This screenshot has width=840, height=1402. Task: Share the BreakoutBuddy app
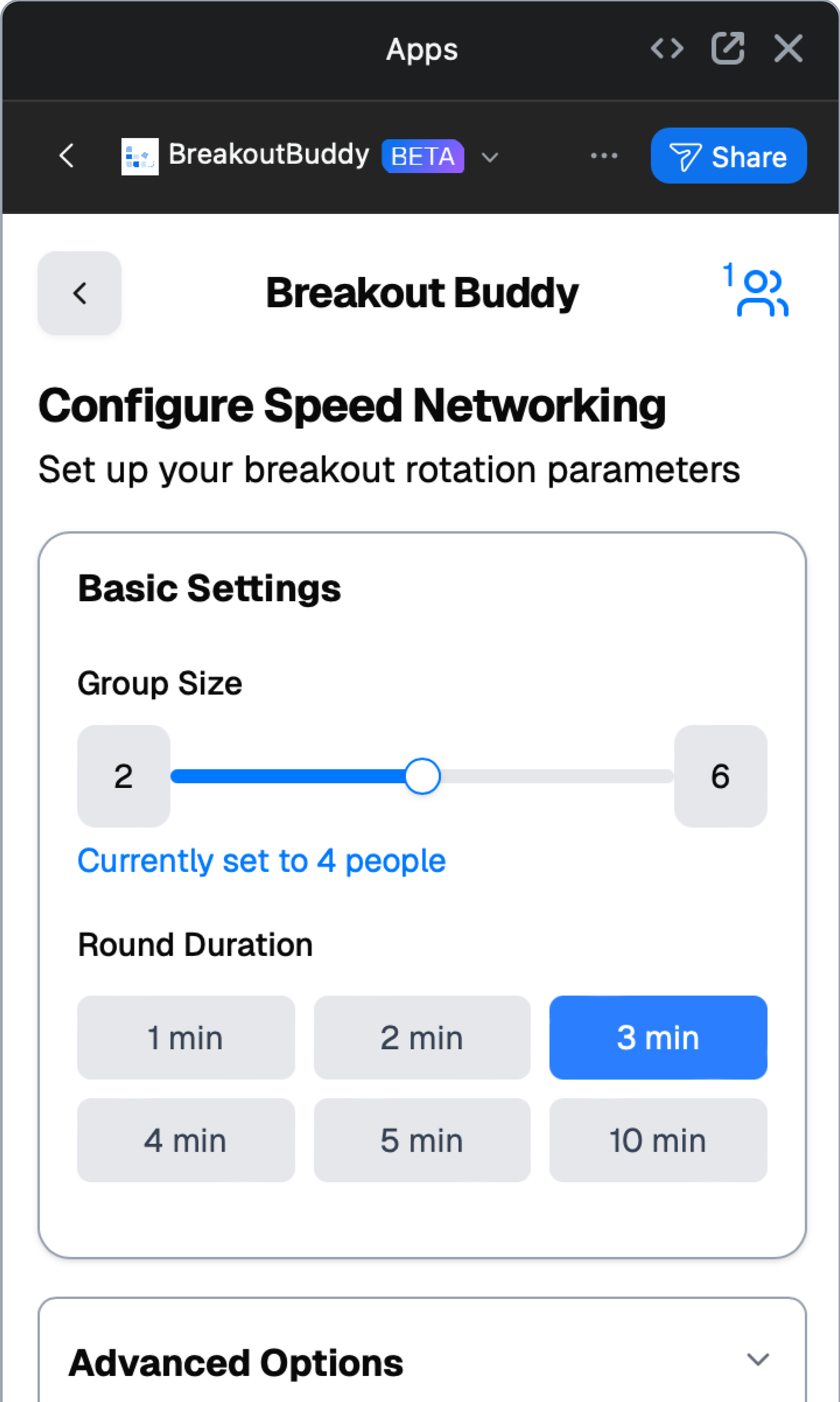coord(728,156)
